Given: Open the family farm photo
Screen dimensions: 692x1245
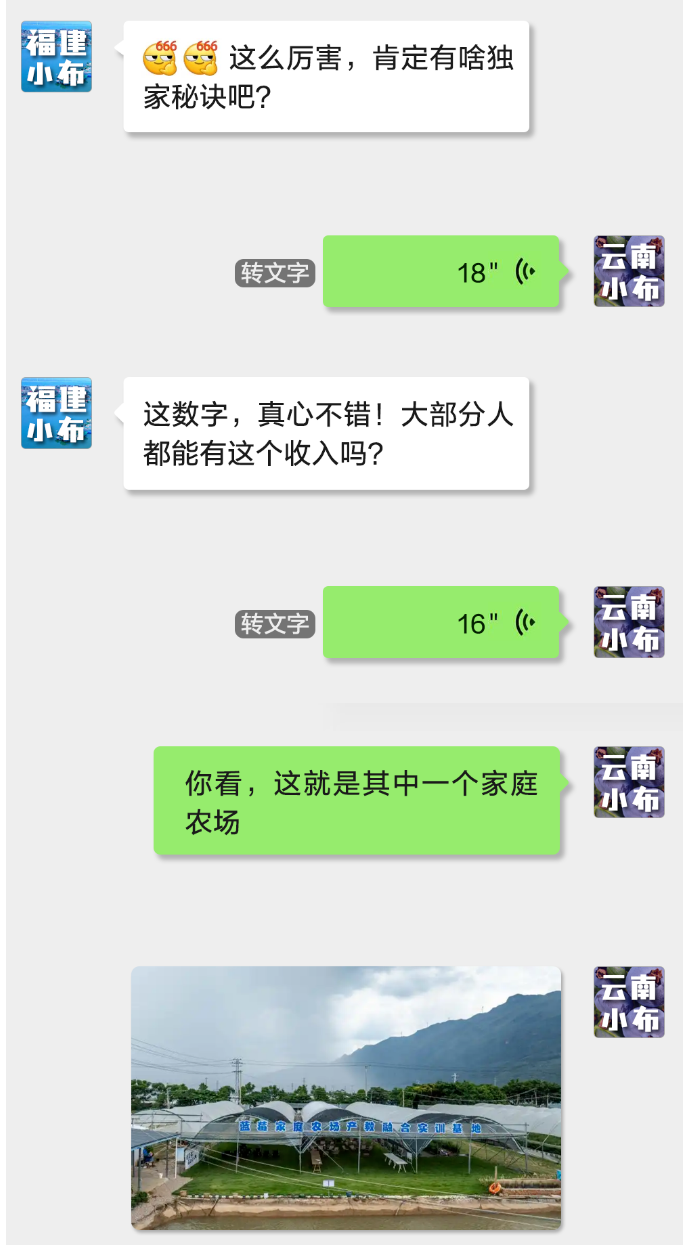Looking at the screenshot, I should click(x=346, y=1097).
